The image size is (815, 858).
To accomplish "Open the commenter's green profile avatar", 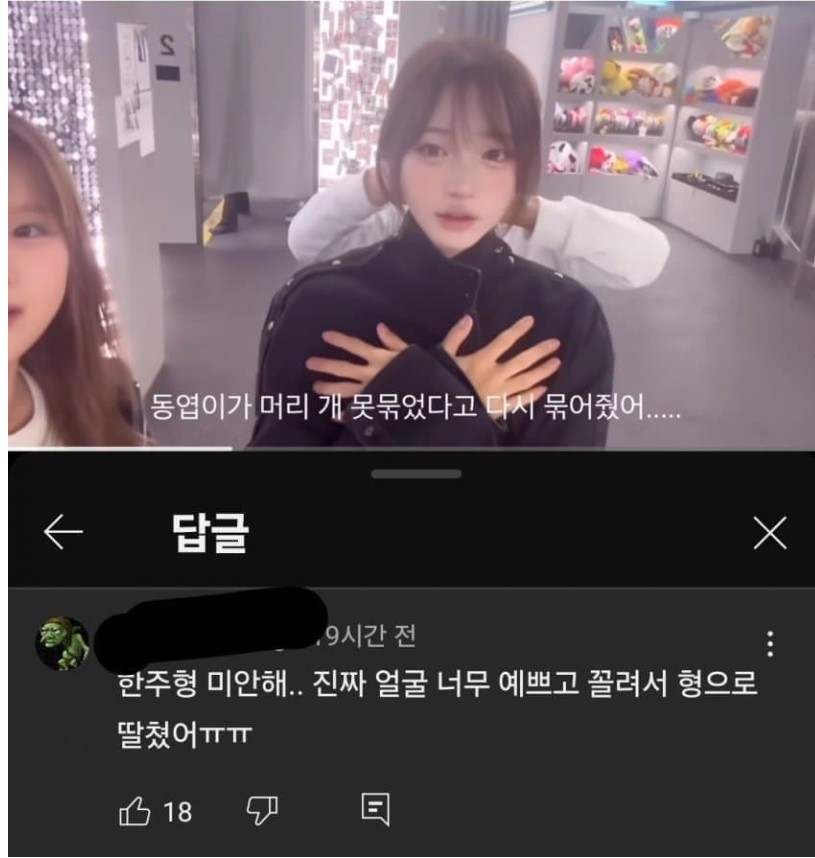I will click(62, 643).
